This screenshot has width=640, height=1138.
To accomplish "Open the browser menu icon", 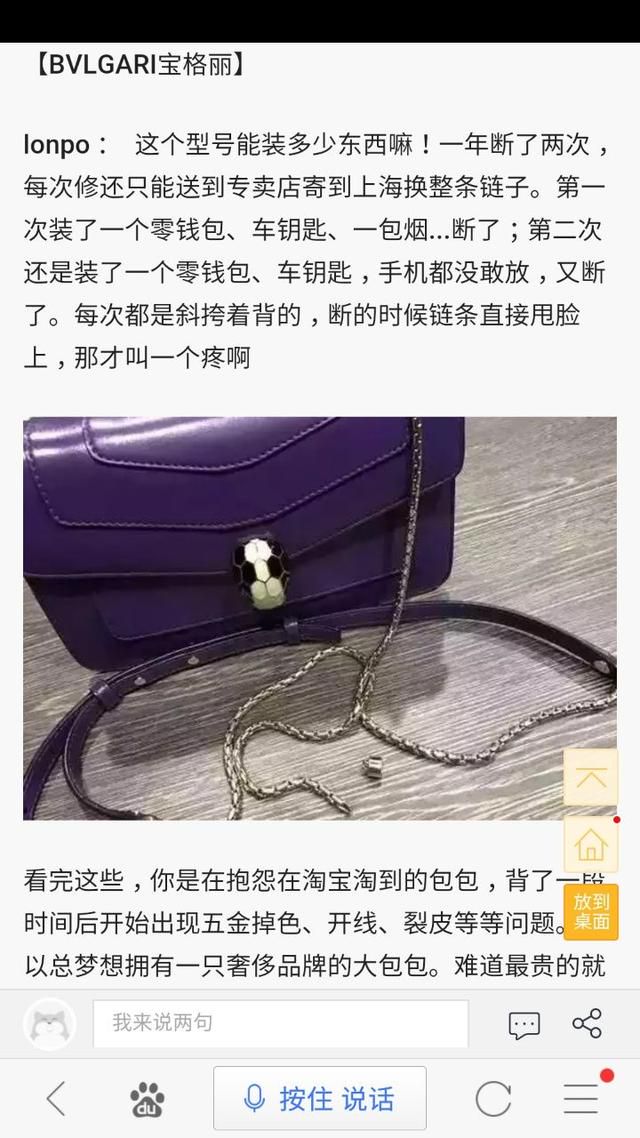I will coord(582,1099).
